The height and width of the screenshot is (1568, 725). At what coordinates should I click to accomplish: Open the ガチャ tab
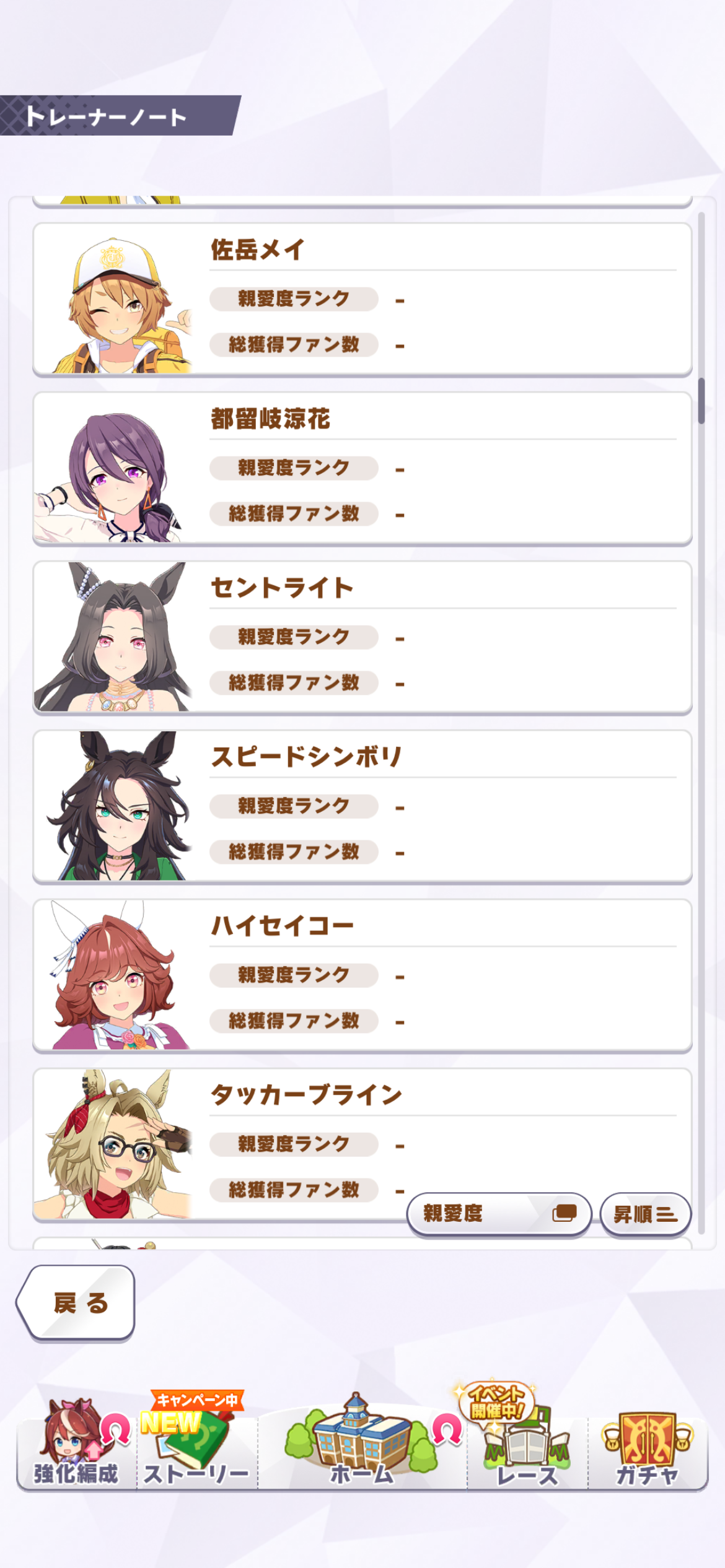tap(646, 1450)
